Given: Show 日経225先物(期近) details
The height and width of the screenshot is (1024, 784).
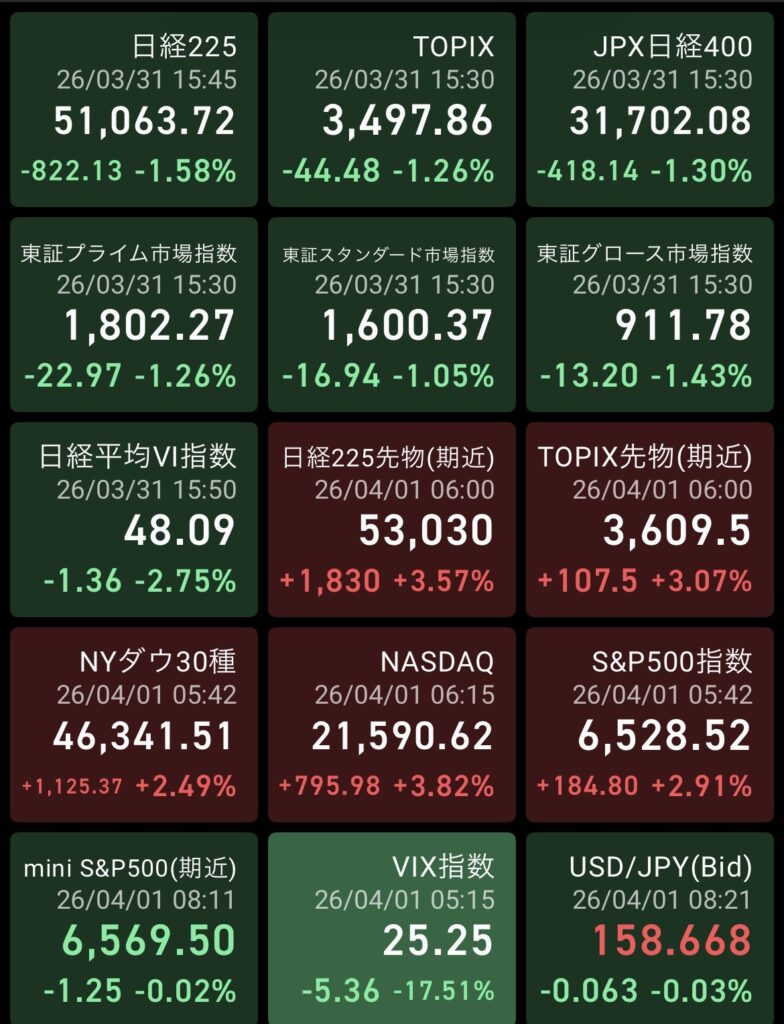Looking at the screenshot, I should tap(392, 519).
